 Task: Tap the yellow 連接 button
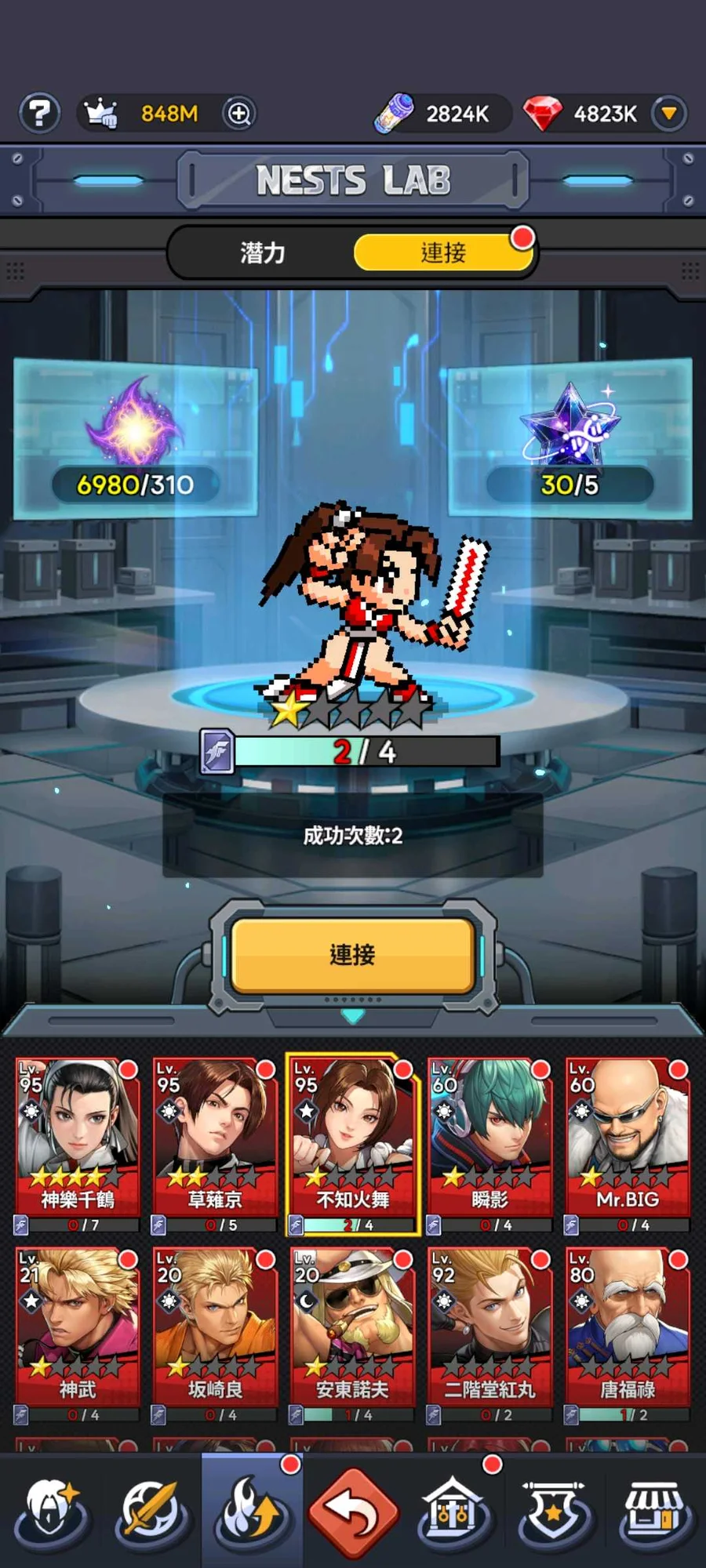[x=353, y=954]
